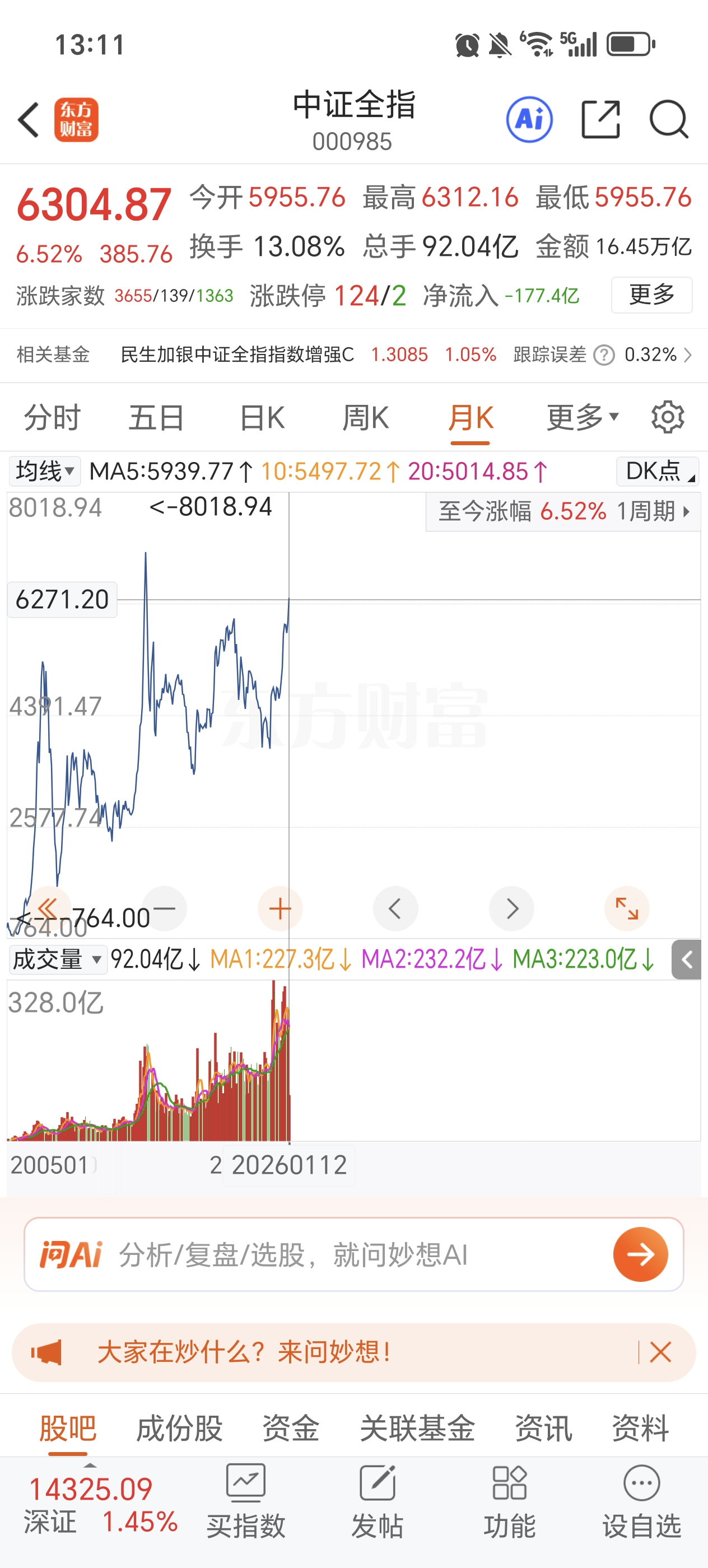This screenshot has height=1568, width=708.
Task: Open the Ai assistant icon
Action: coord(529,120)
